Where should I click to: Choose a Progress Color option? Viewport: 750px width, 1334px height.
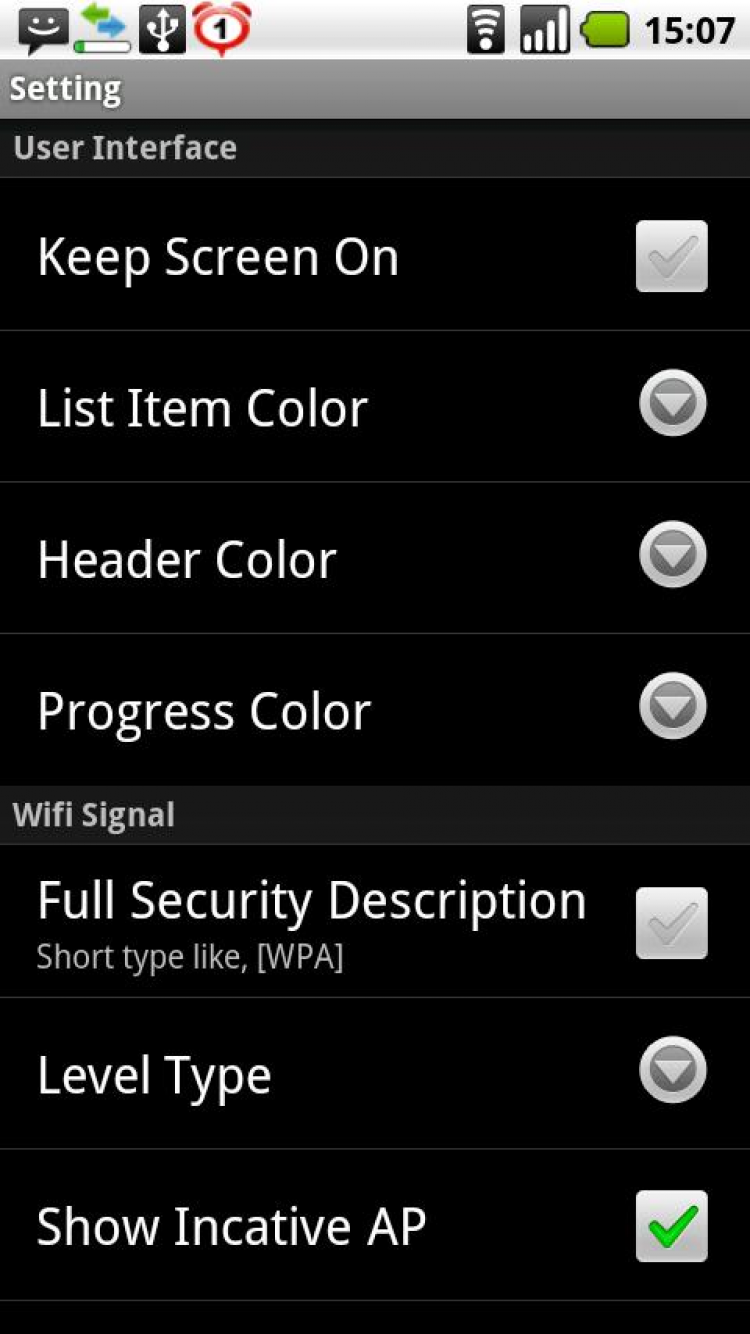point(672,707)
